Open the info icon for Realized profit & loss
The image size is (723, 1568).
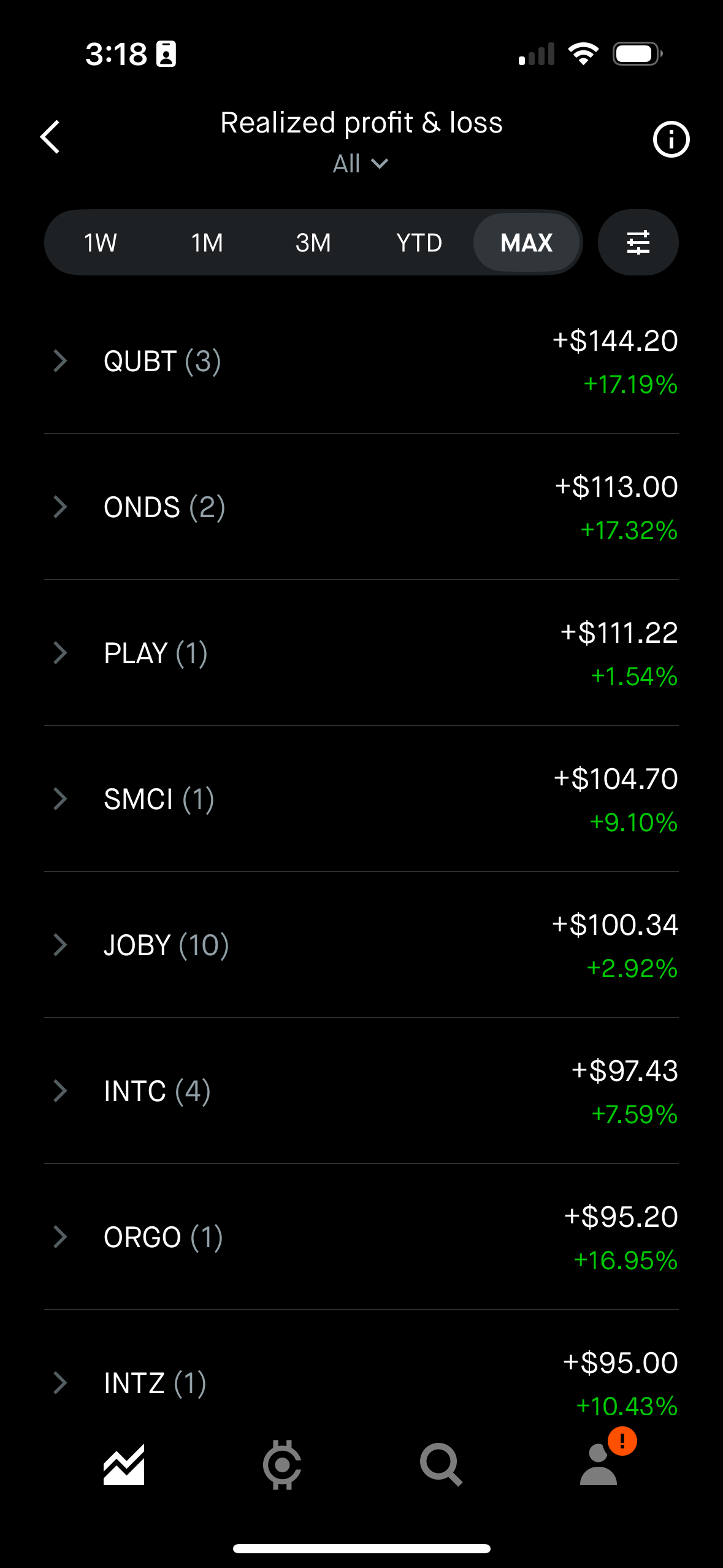[x=671, y=139]
